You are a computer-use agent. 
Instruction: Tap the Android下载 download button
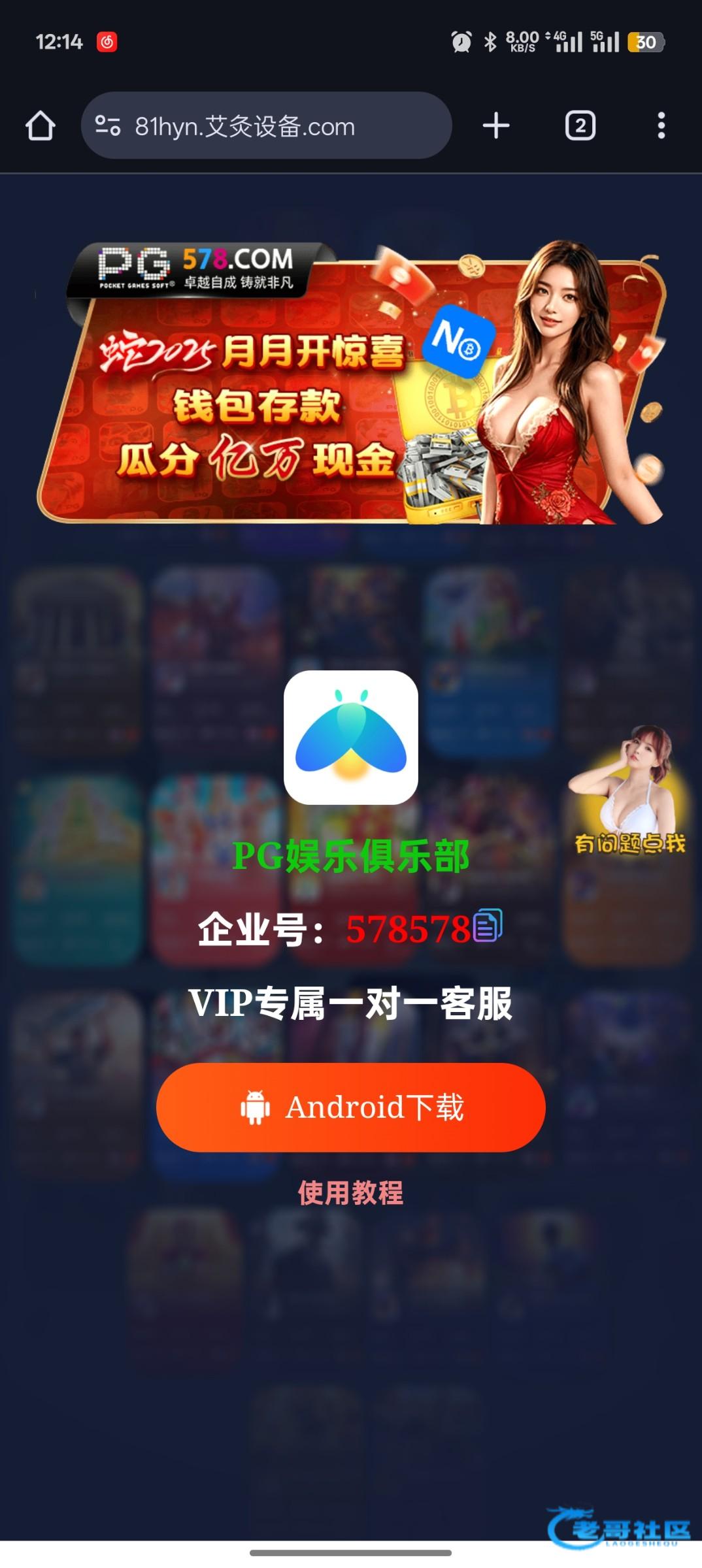[351, 1107]
